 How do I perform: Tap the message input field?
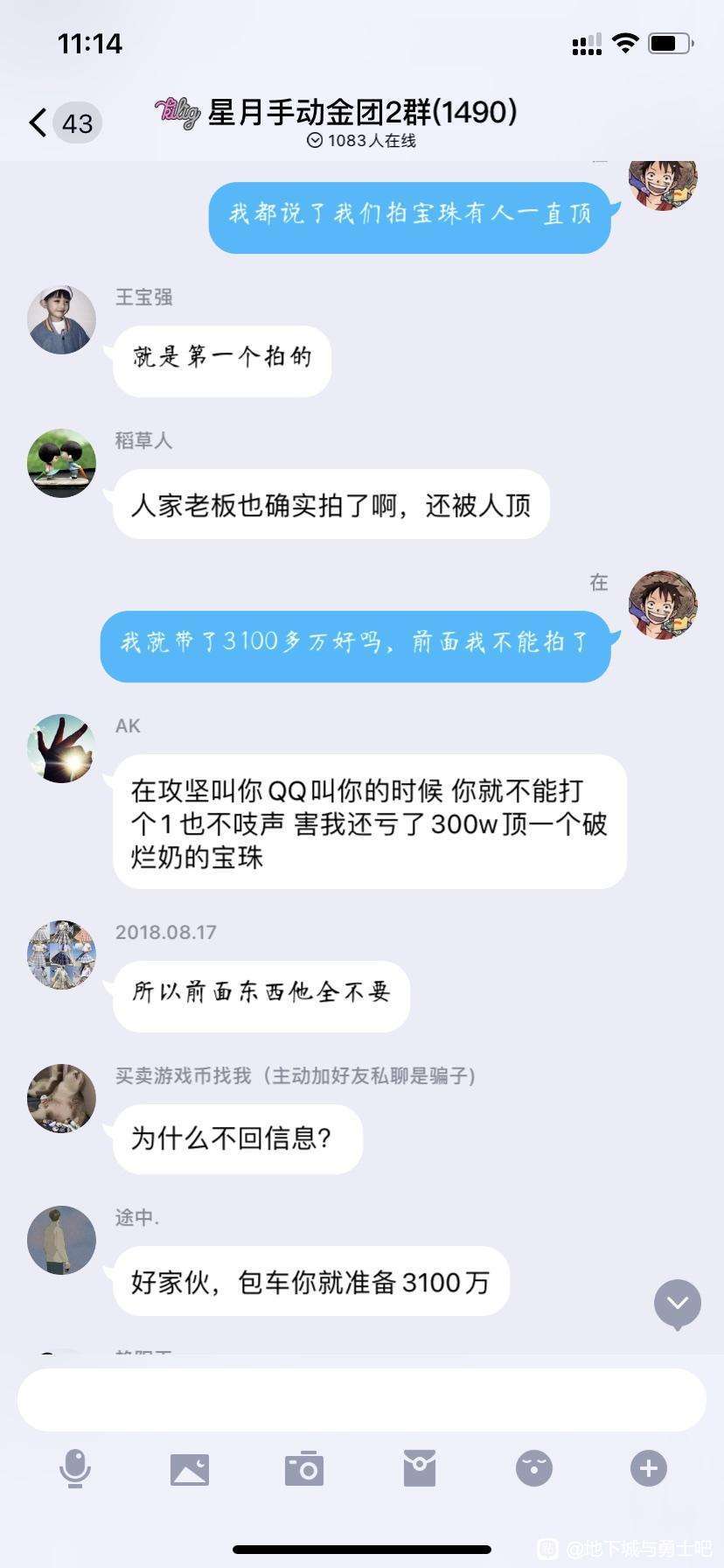pos(362,1399)
